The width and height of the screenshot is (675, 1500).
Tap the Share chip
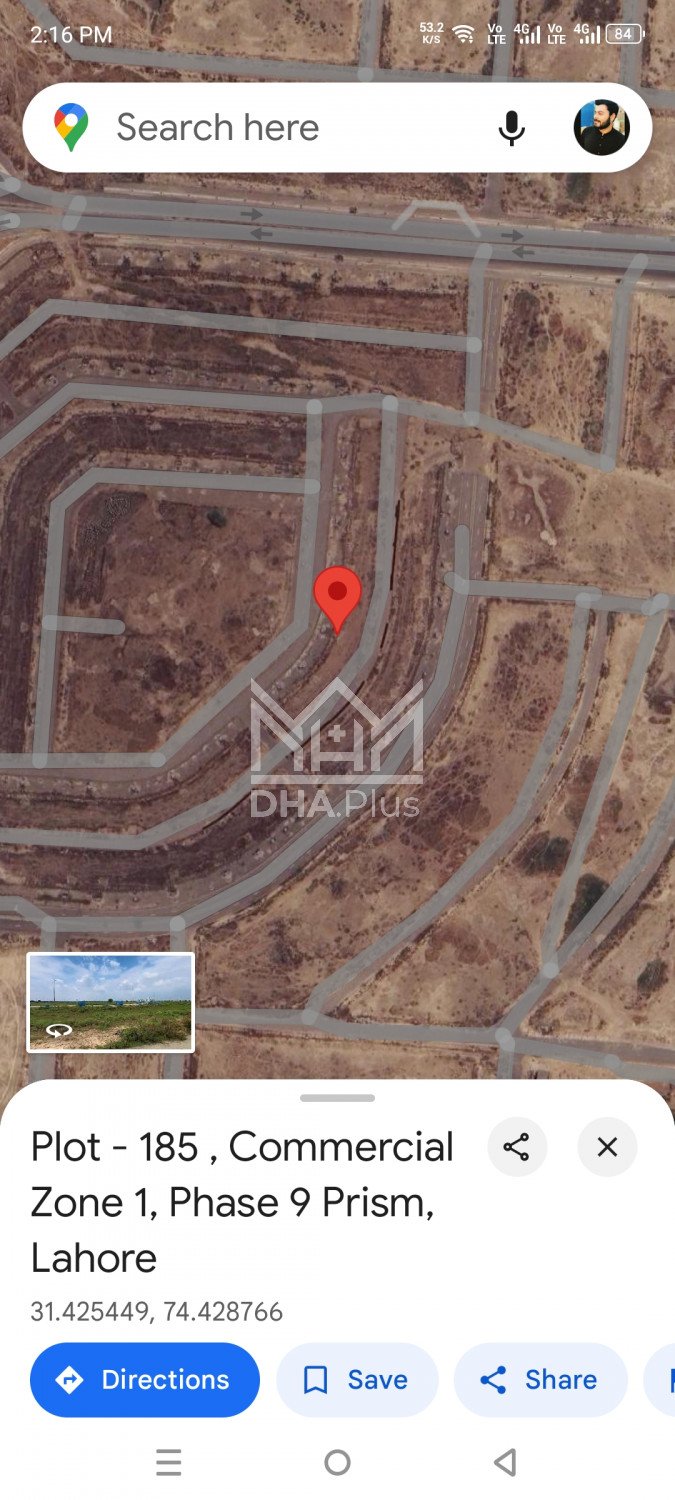coord(540,1380)
